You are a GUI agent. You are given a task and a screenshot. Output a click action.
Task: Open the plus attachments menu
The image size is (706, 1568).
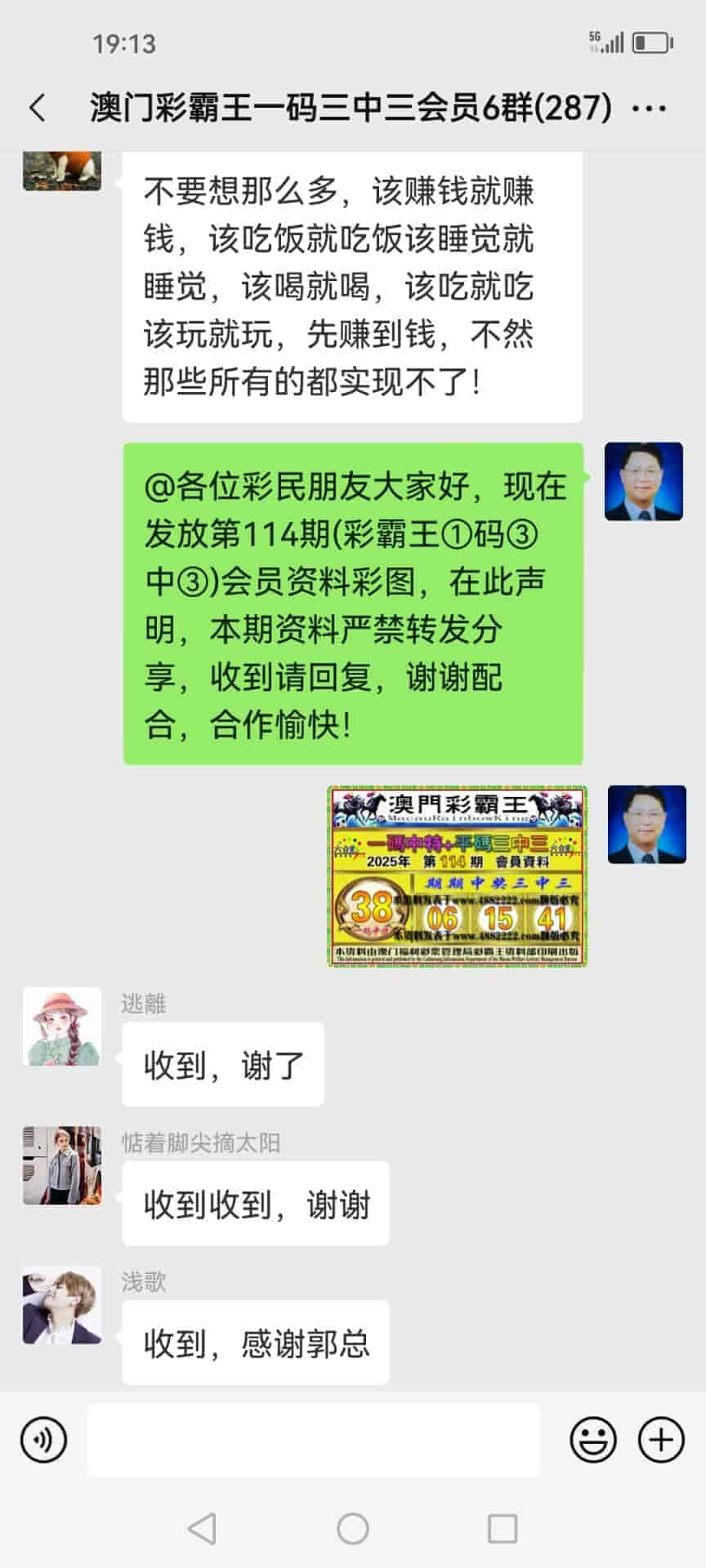[x=660, y=1440]
